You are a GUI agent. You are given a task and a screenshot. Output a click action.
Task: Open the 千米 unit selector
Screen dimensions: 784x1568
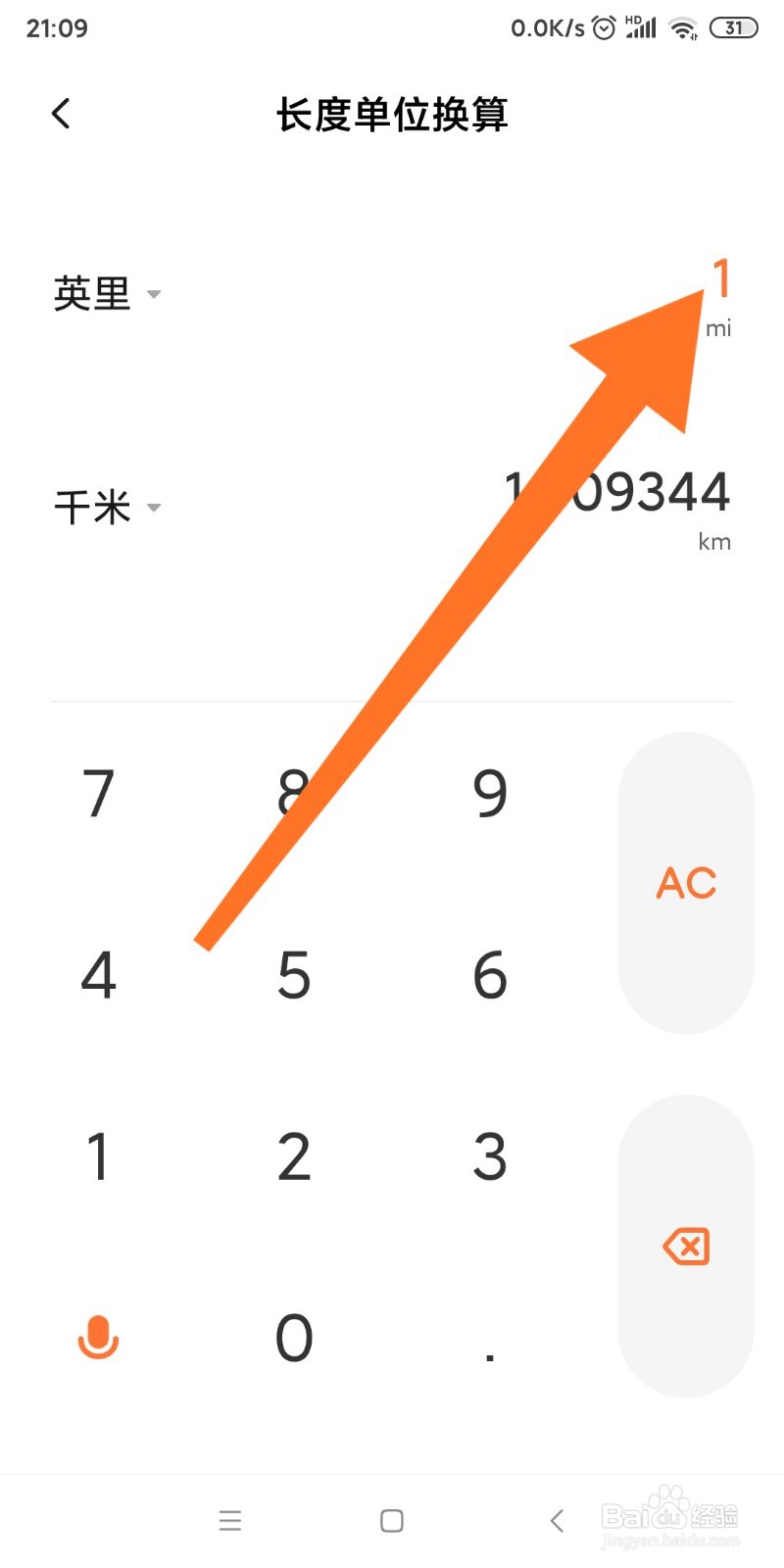pyautogui.click(x=93, y=508)
